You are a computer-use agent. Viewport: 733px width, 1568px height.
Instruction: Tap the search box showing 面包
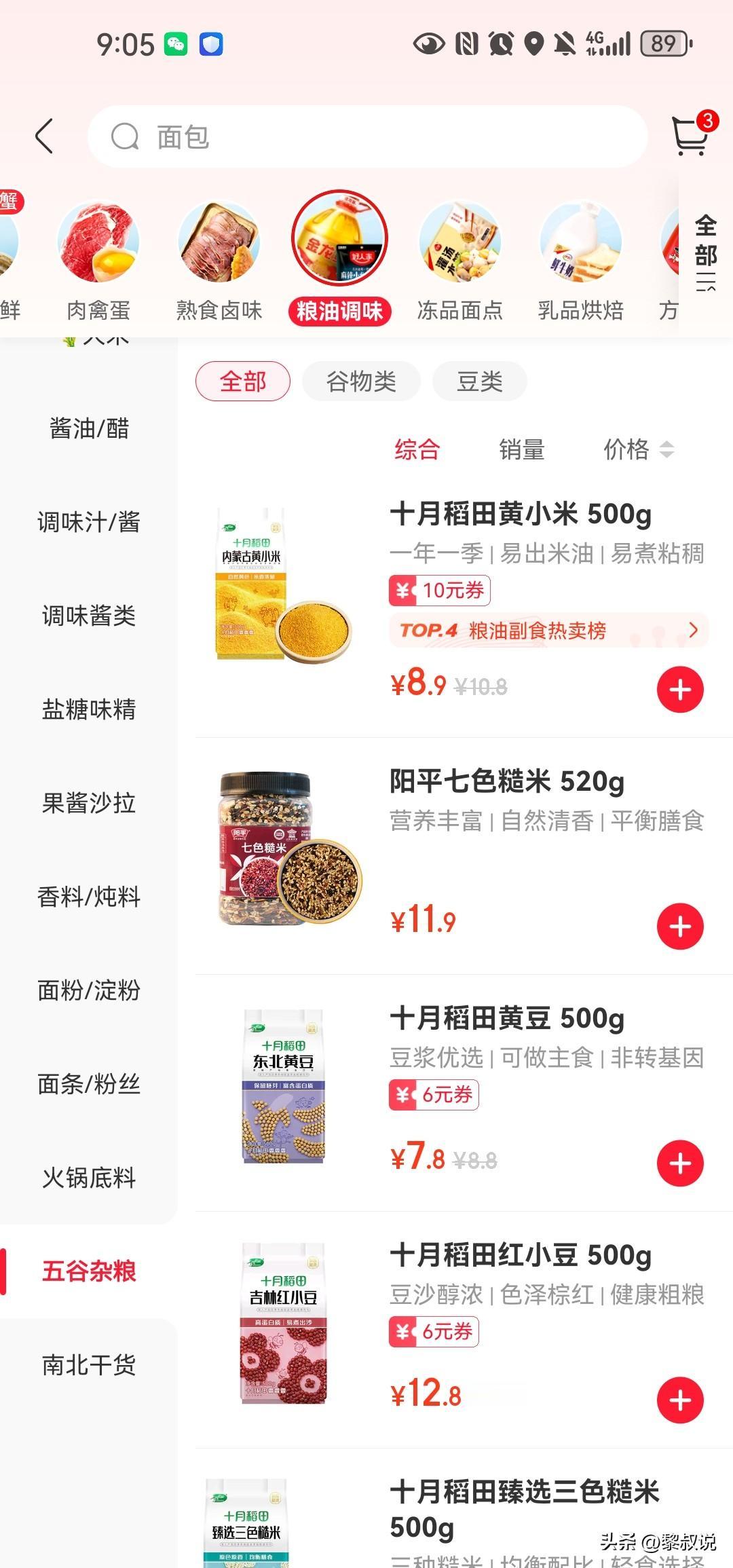[x=366, y=136]
